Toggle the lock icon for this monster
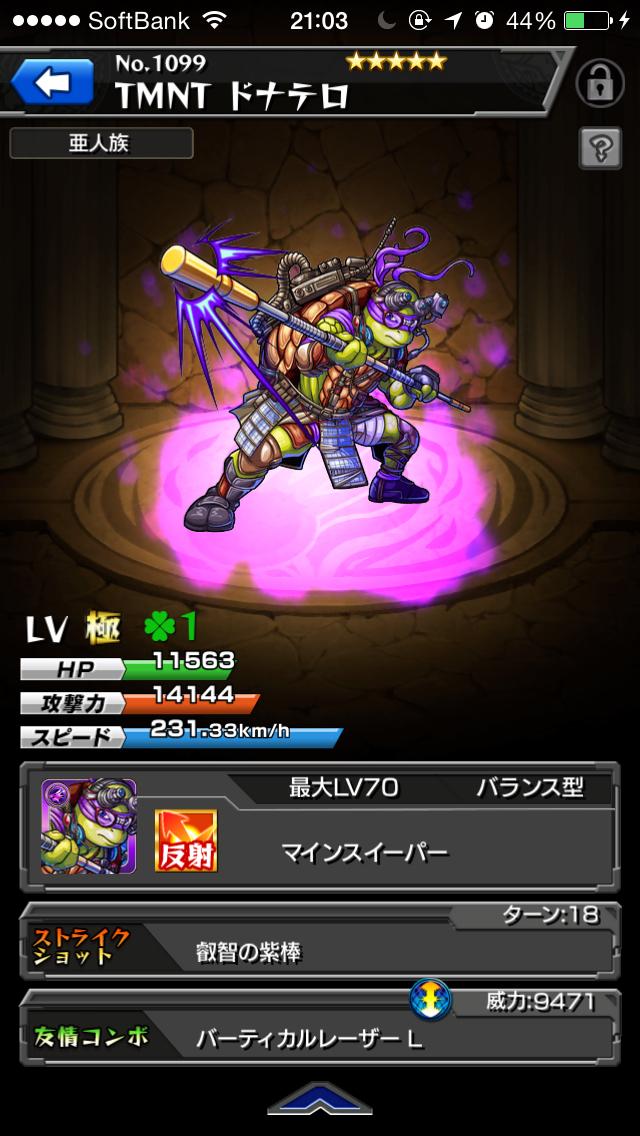640x1136 pixels. pos(599,83)
